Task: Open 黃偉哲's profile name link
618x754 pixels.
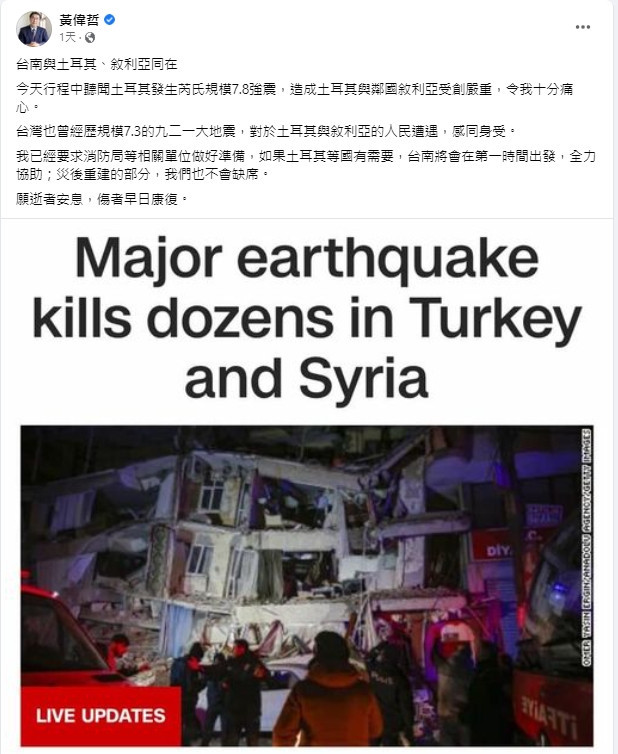Action: click(x=79, y=20)
